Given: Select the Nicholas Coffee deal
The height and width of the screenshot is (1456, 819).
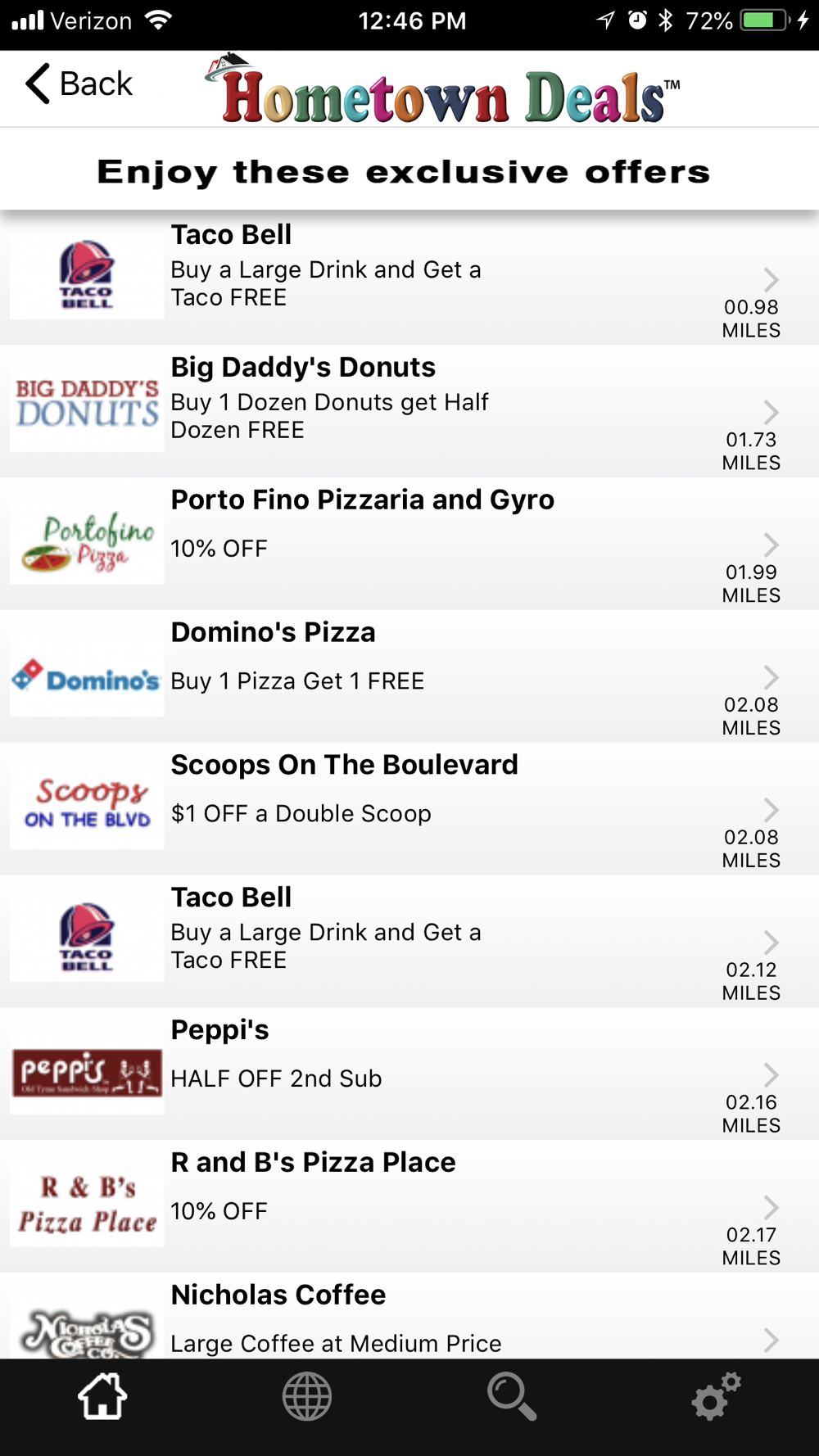Looking at the screenshot, I should coord(409,1320).
